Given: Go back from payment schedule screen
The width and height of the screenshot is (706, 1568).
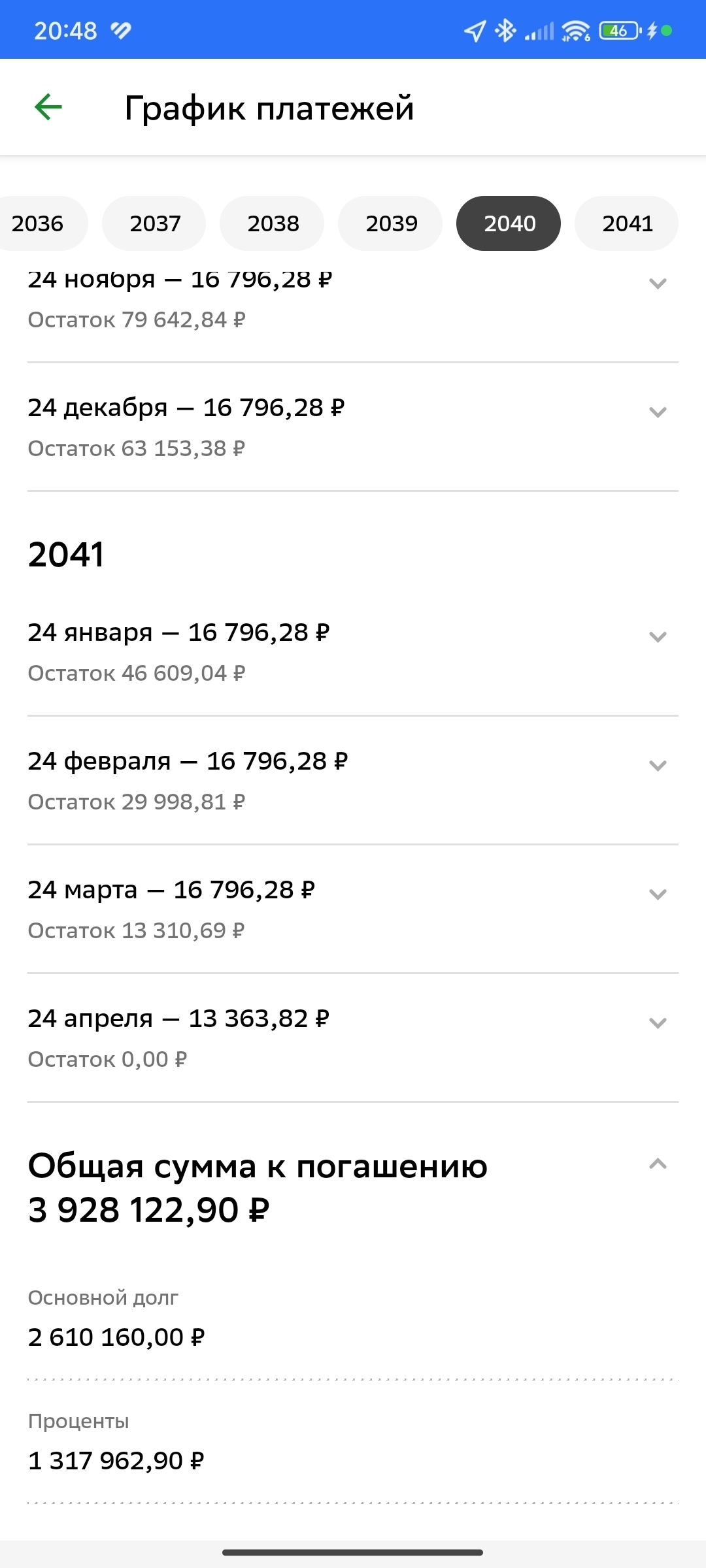Looking at the screenshot, I should click(x=48, y=107).
